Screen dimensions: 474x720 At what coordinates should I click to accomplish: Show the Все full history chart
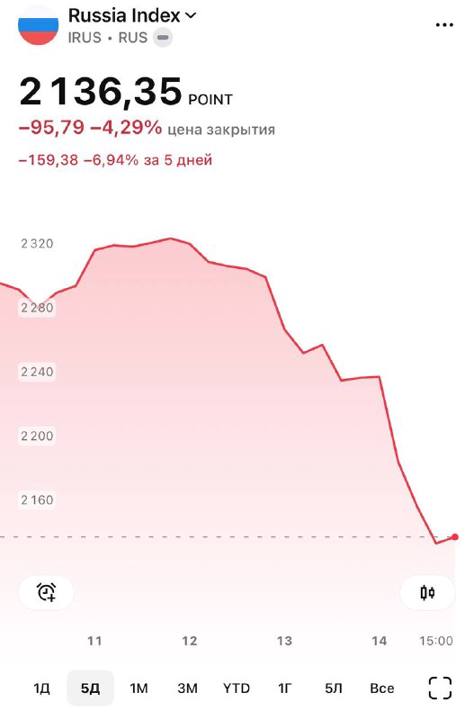point(382,688)
